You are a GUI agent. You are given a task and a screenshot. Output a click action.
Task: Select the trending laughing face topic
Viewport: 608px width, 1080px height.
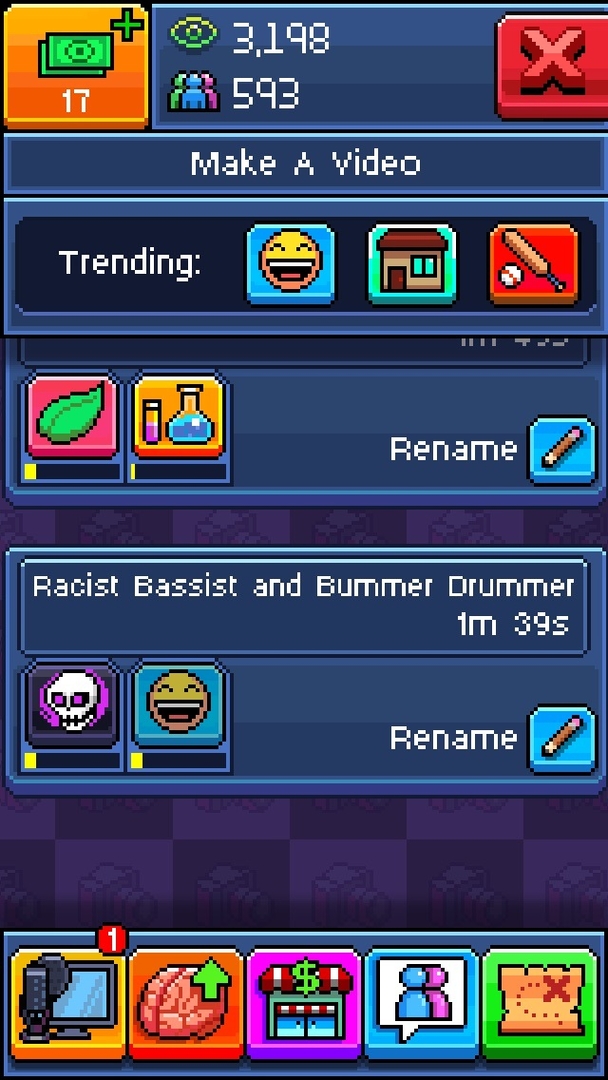click(x=291, y=264)
